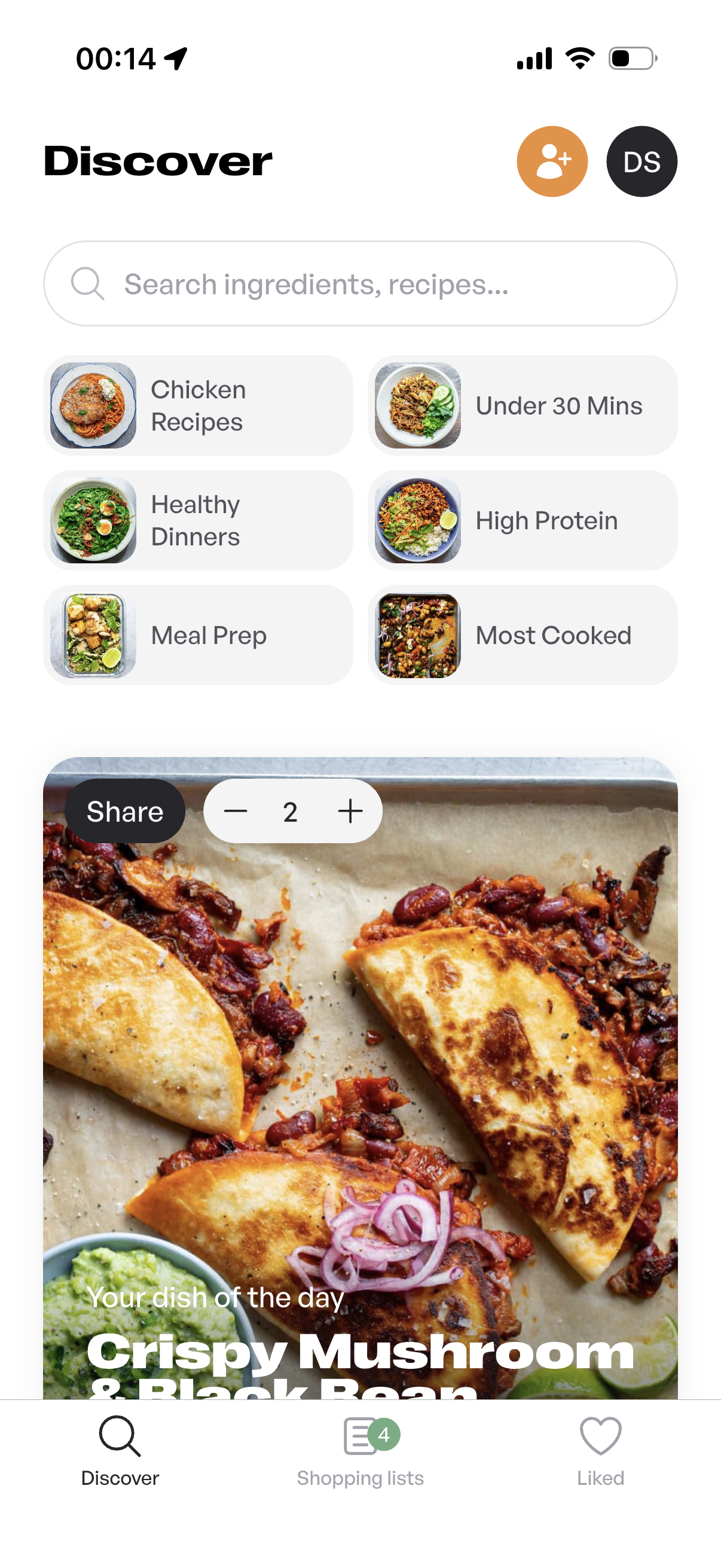Screen dimensions: 721x1568
Task: Tap the search ingredients and recipes field
Action: click(360, 283)
